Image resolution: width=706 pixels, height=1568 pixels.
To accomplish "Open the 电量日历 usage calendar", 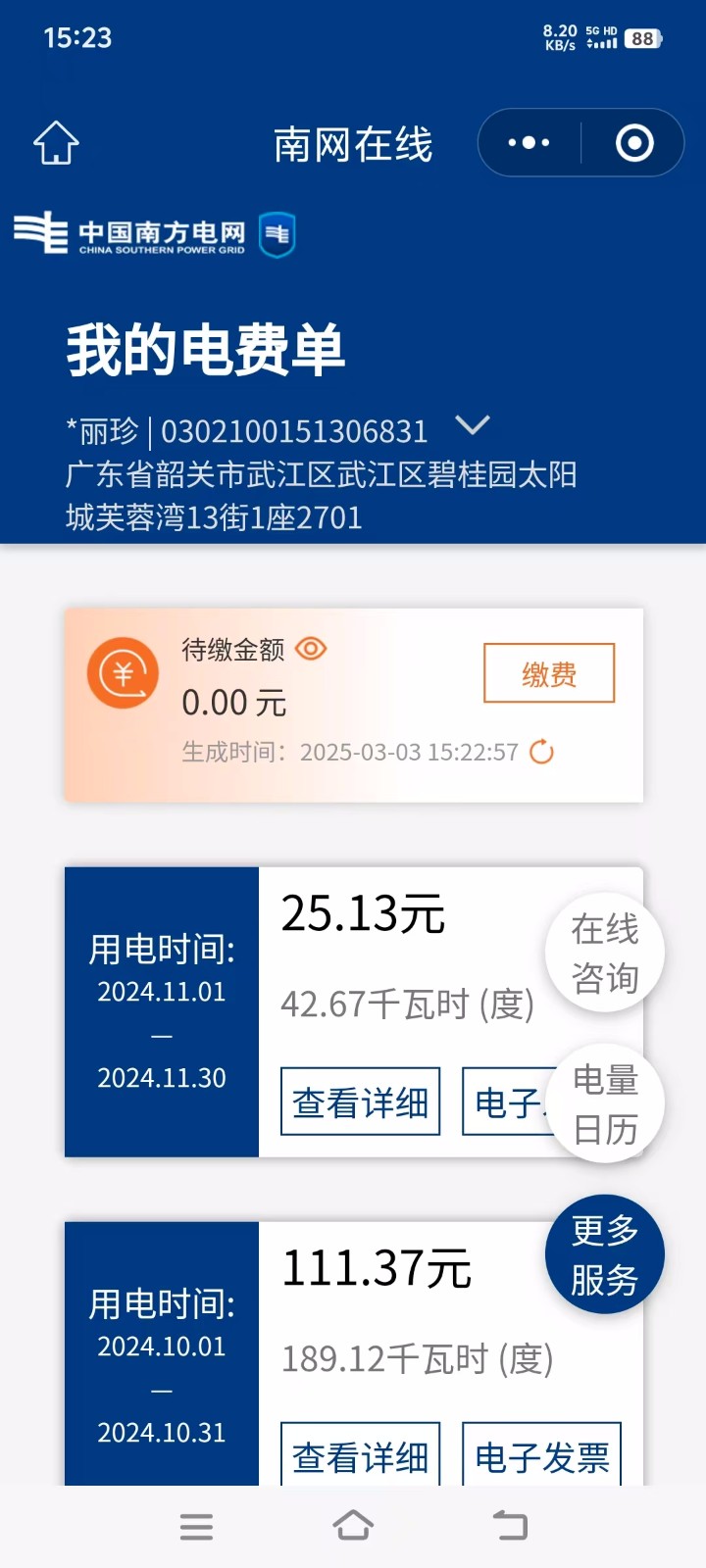I will click(x=605, y=1104).
